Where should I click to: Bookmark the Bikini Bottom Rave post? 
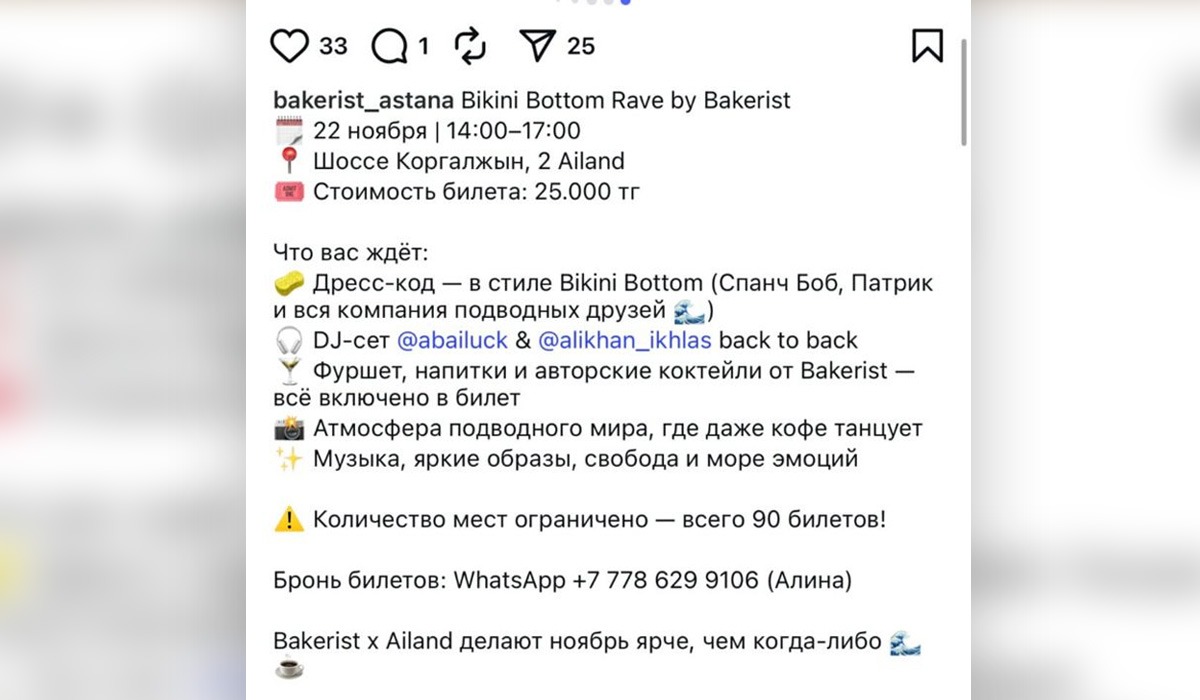point(927,45)
